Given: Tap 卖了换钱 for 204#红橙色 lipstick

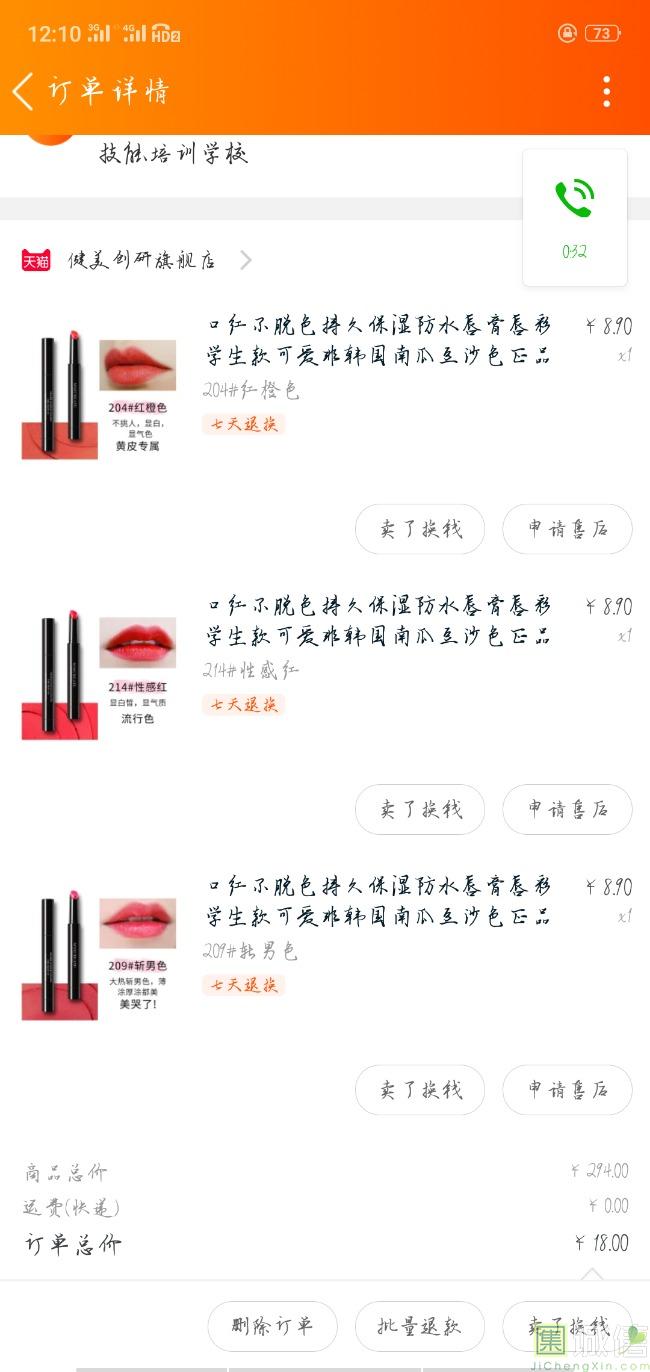Looking at the screenshot, I should (x=420, y=529).
